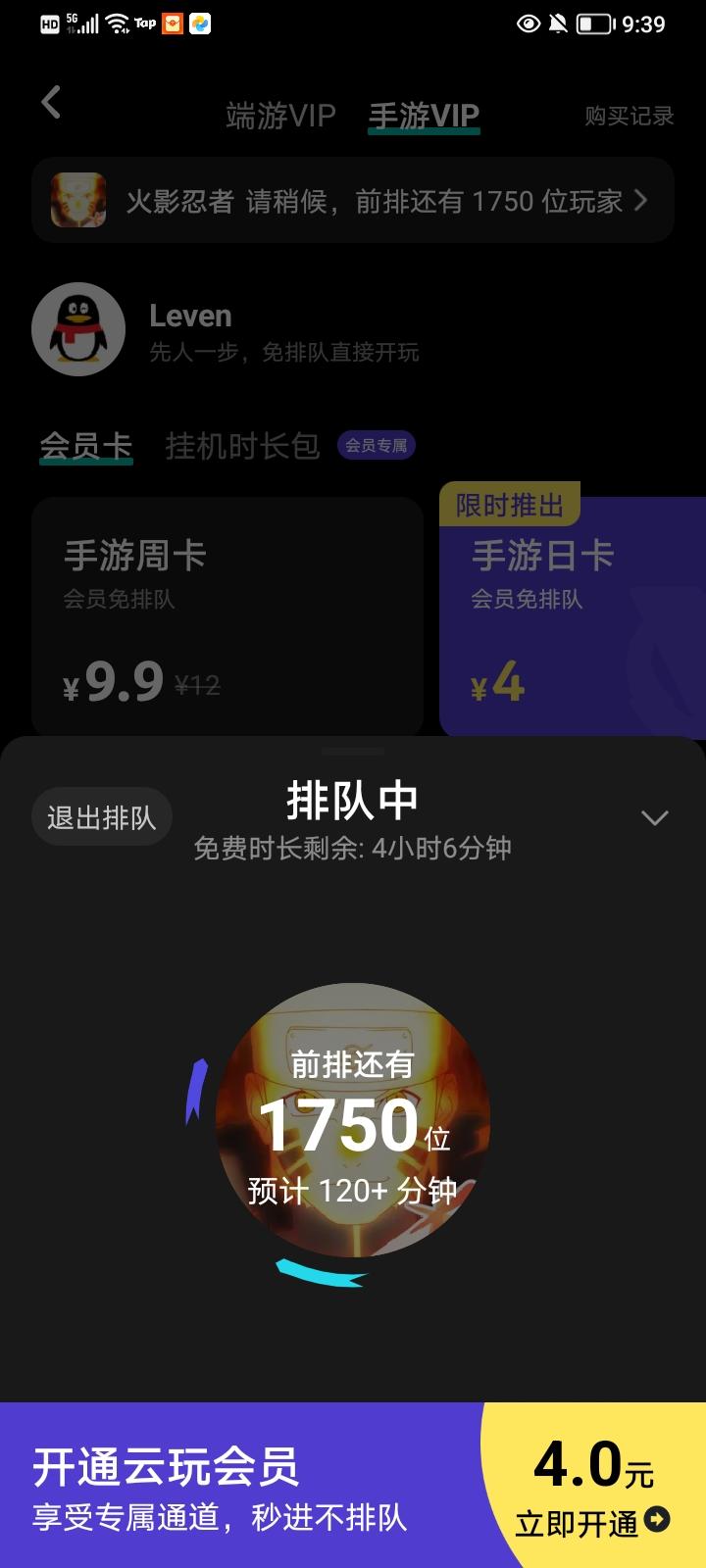The image size is (706, 1568).
Task: Open 购买记录 purchase history
Action: click(x=629, y=116)
